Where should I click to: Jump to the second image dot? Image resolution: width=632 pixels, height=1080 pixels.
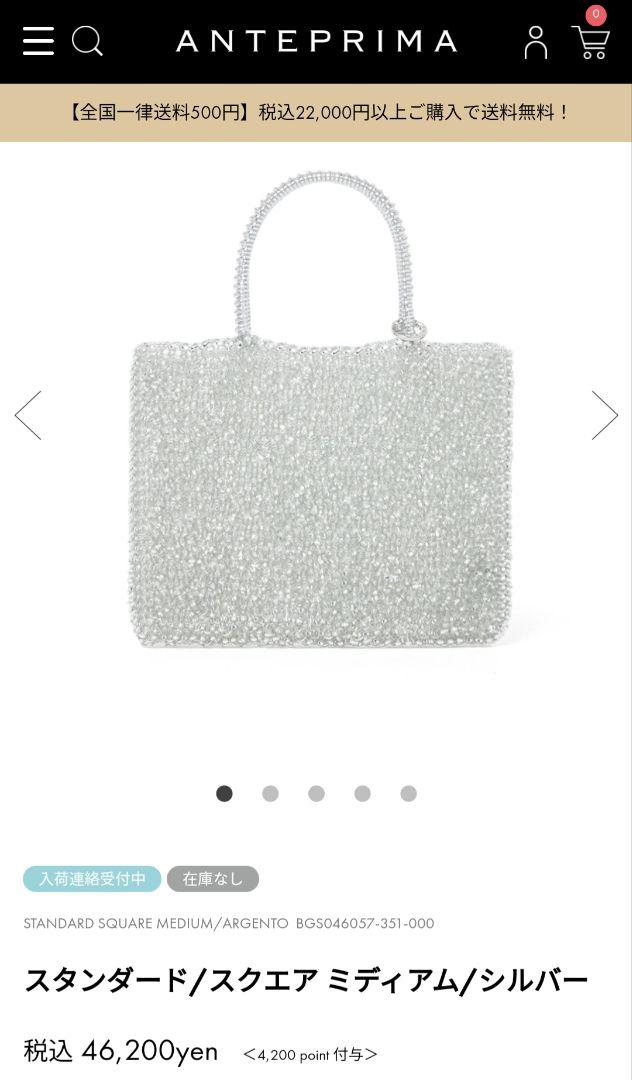coord(270,793)
